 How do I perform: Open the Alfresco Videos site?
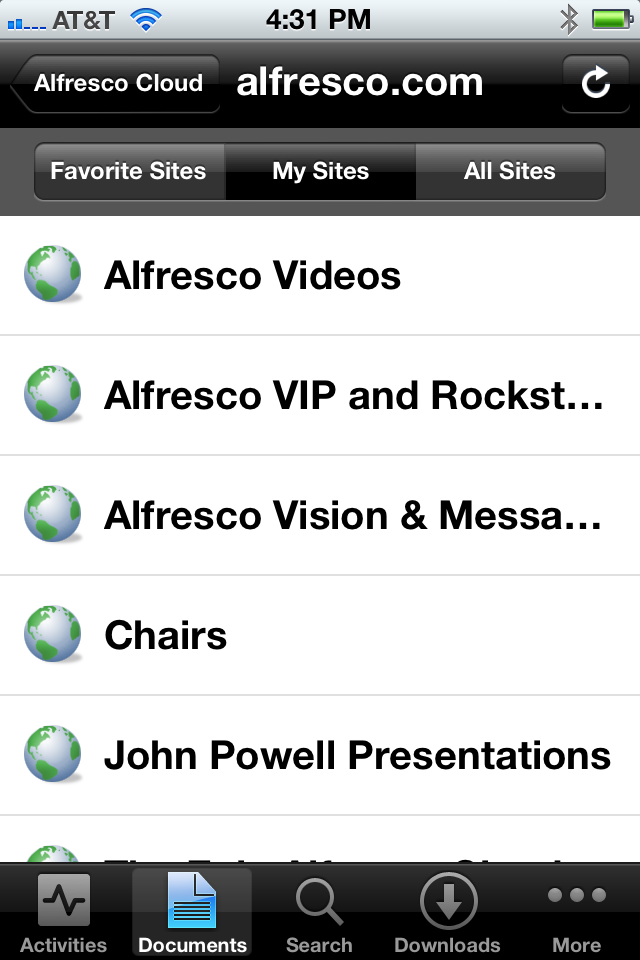(320, 276)
